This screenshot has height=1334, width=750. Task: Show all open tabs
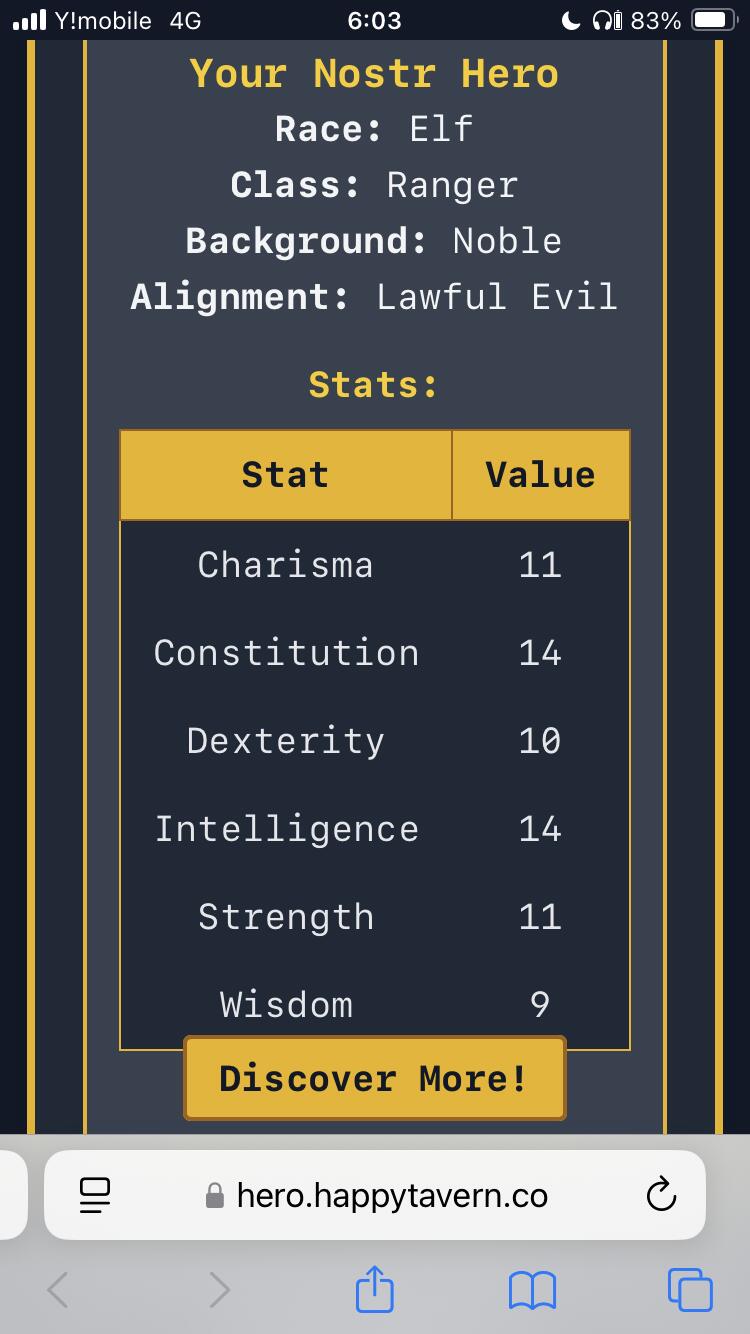pyautogui.click(x=690, y=1289)
